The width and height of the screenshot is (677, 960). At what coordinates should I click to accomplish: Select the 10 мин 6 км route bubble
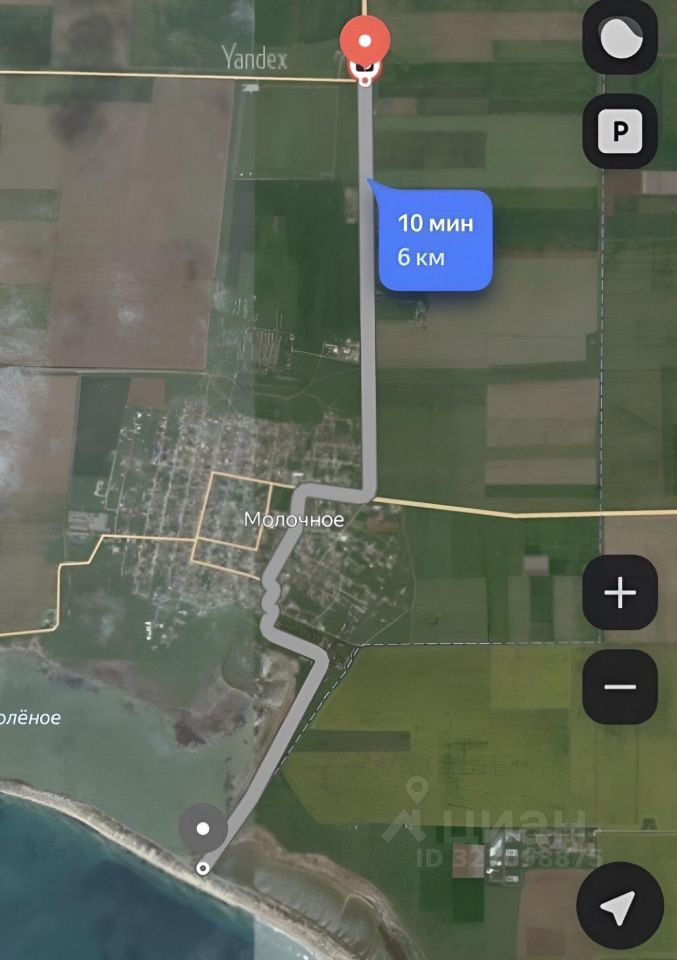tap(435, 240)
